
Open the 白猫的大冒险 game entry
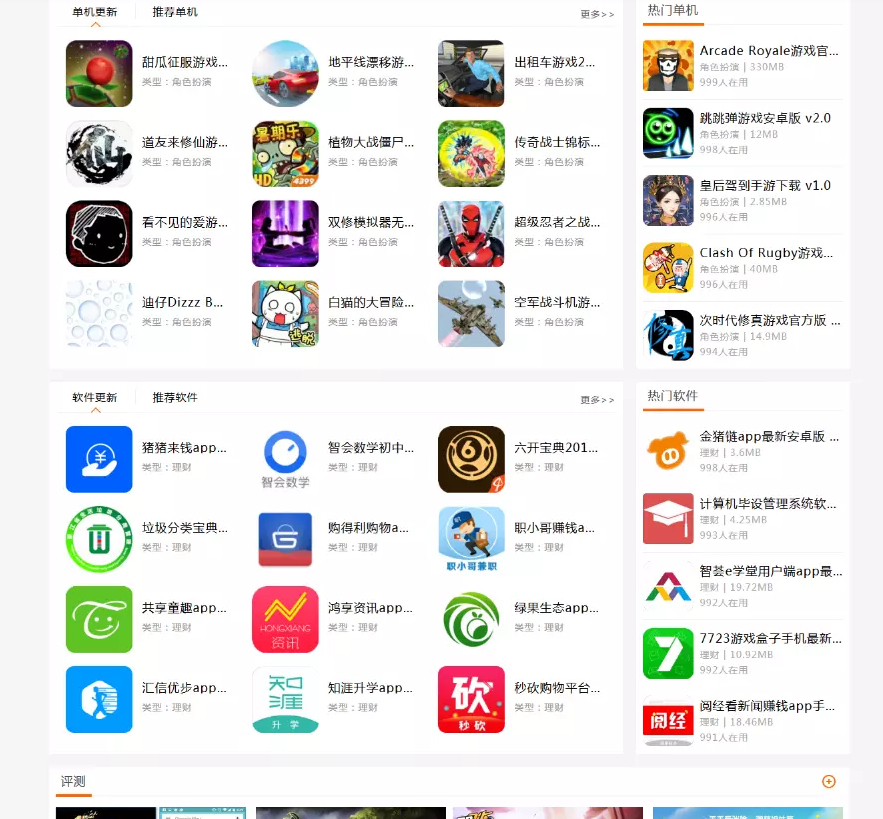(x=370, y=302)
